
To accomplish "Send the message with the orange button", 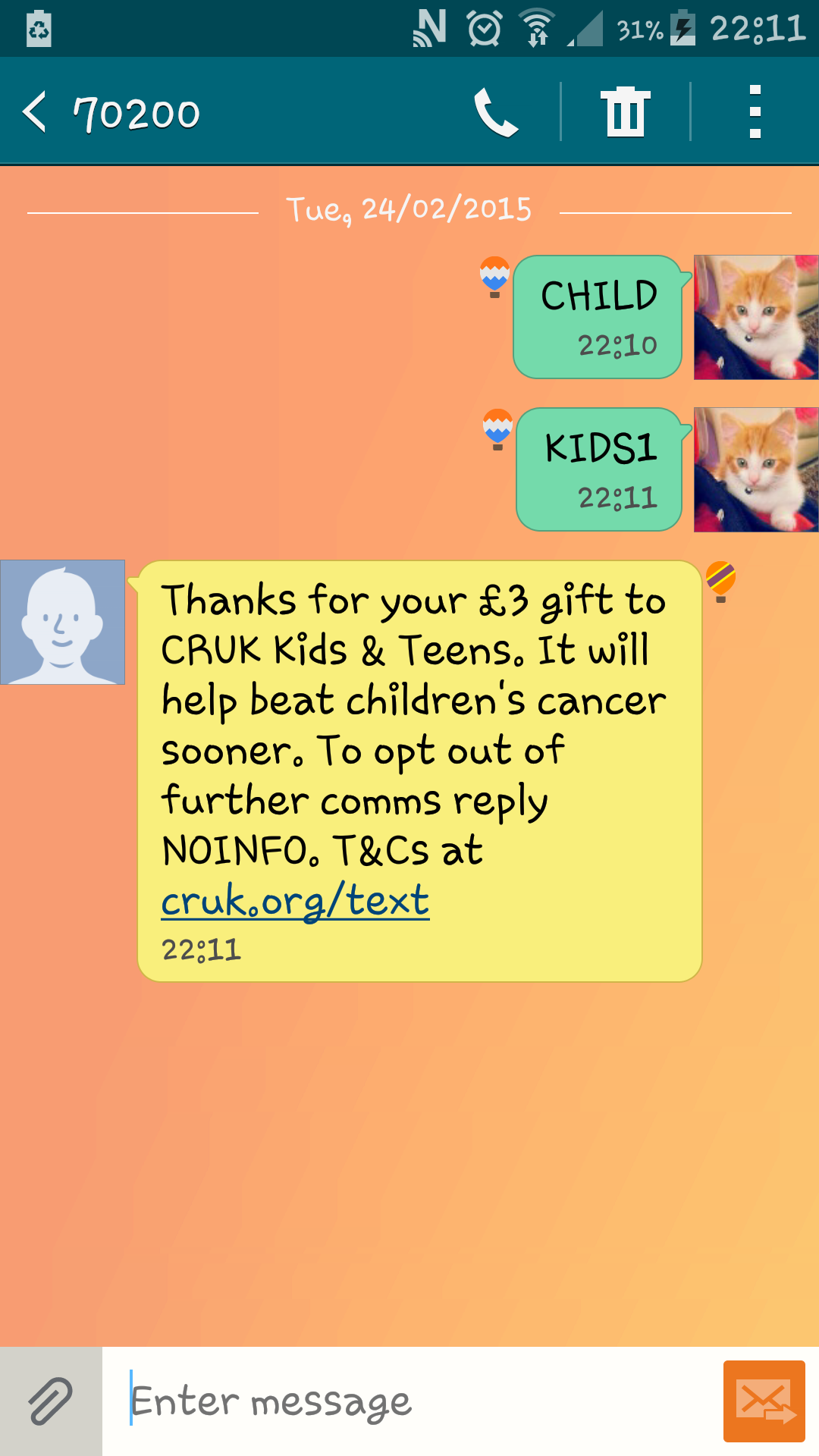I will [x=764, y=1401].
